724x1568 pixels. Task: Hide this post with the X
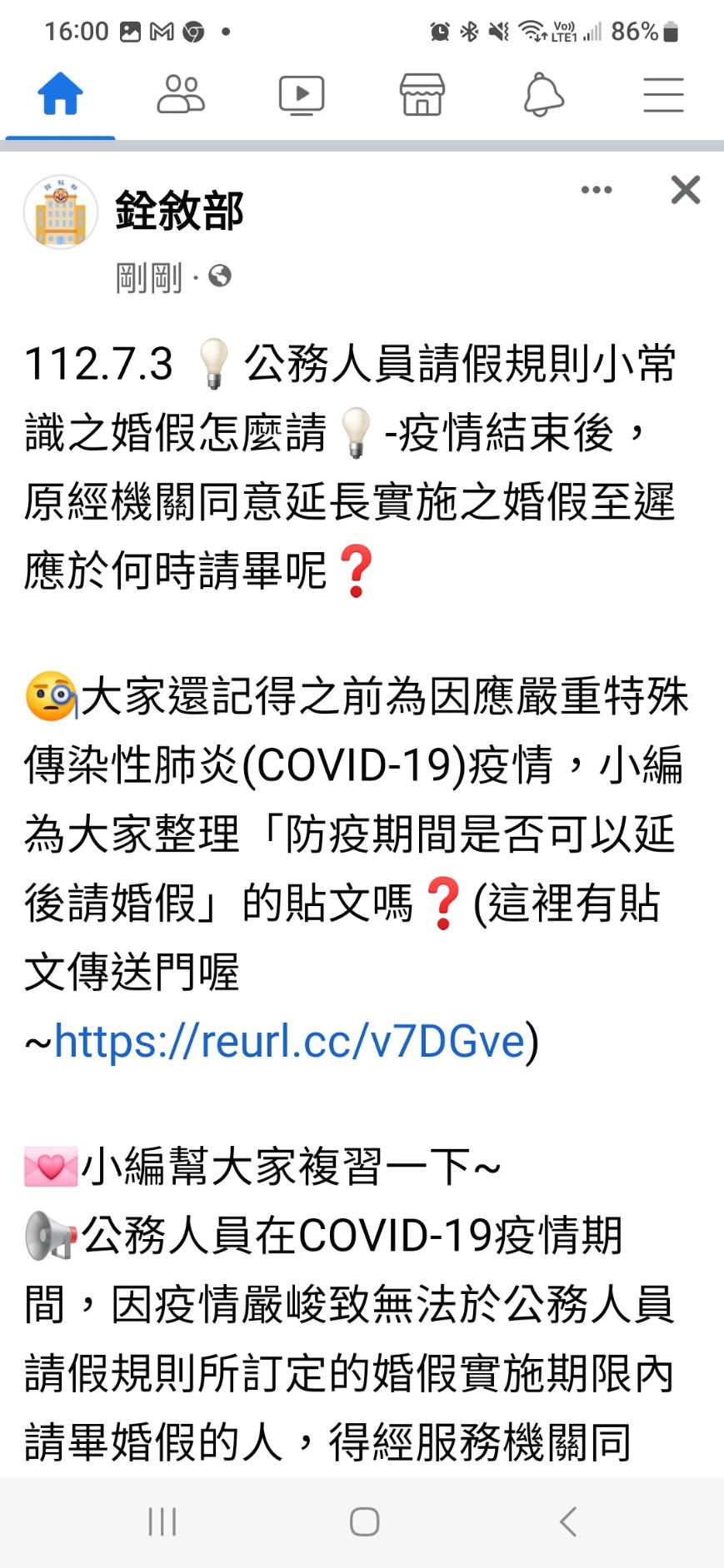(x=685, y=190)
